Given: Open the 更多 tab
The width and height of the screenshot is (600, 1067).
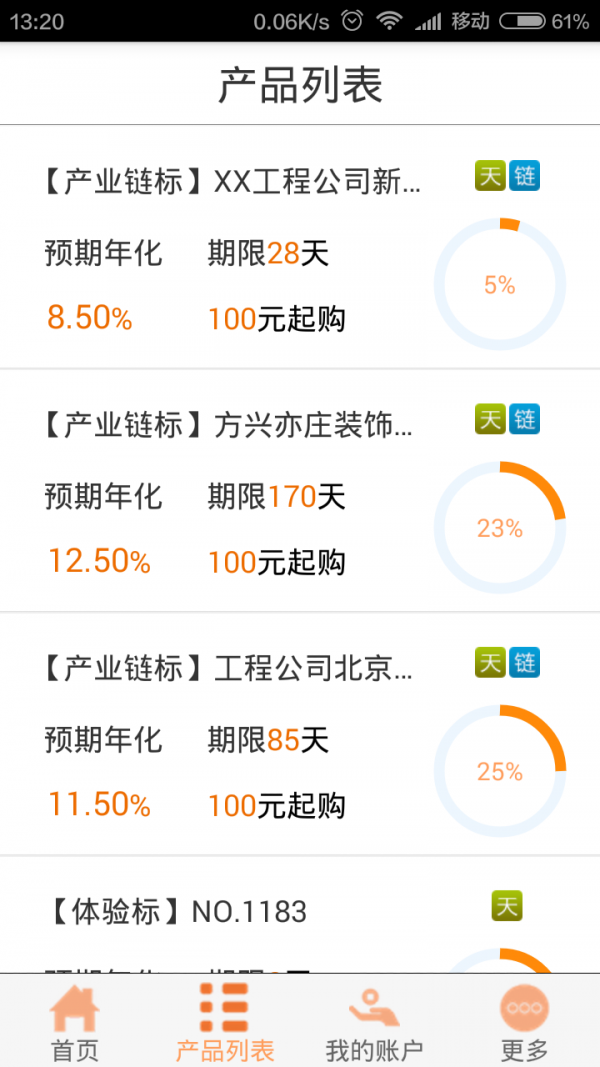Looking at the screenshot, I should [525, 1022].
